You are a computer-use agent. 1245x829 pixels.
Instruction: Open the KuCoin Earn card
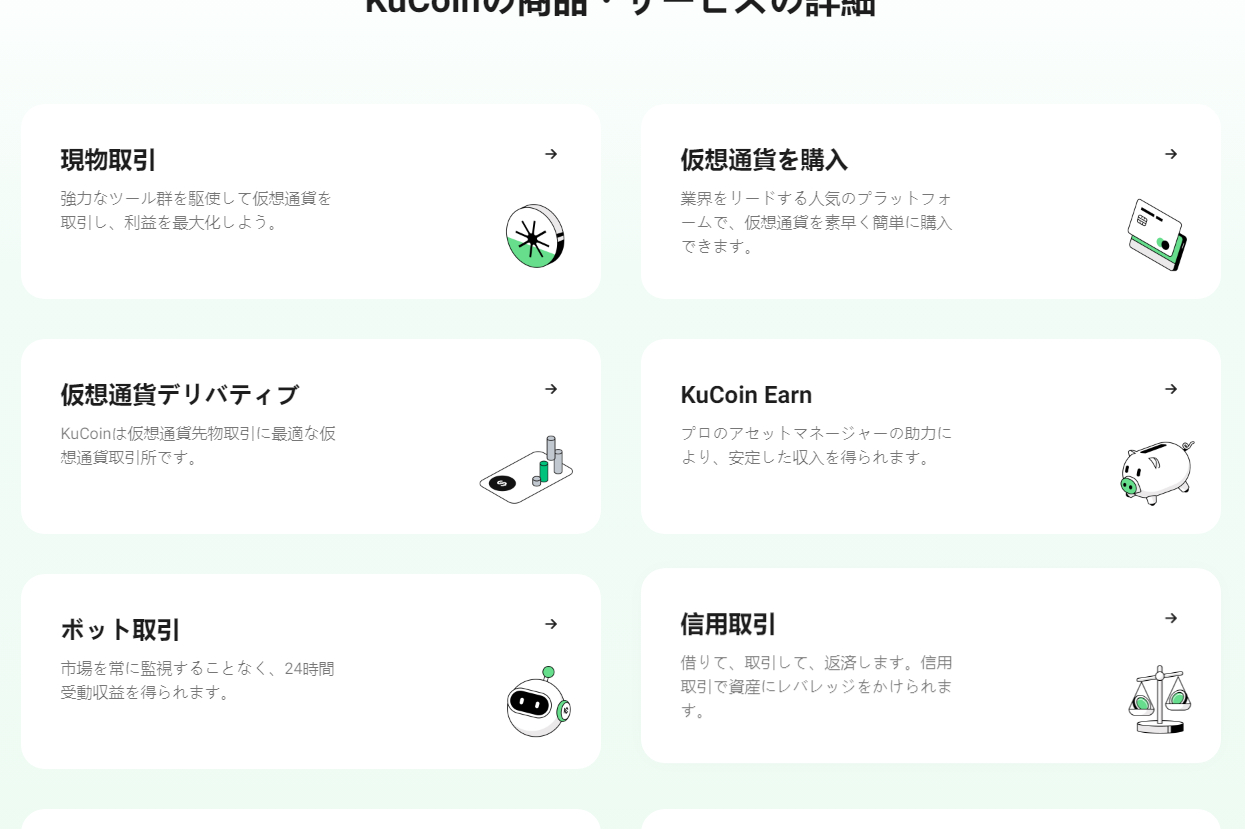(x=930, y=436)
